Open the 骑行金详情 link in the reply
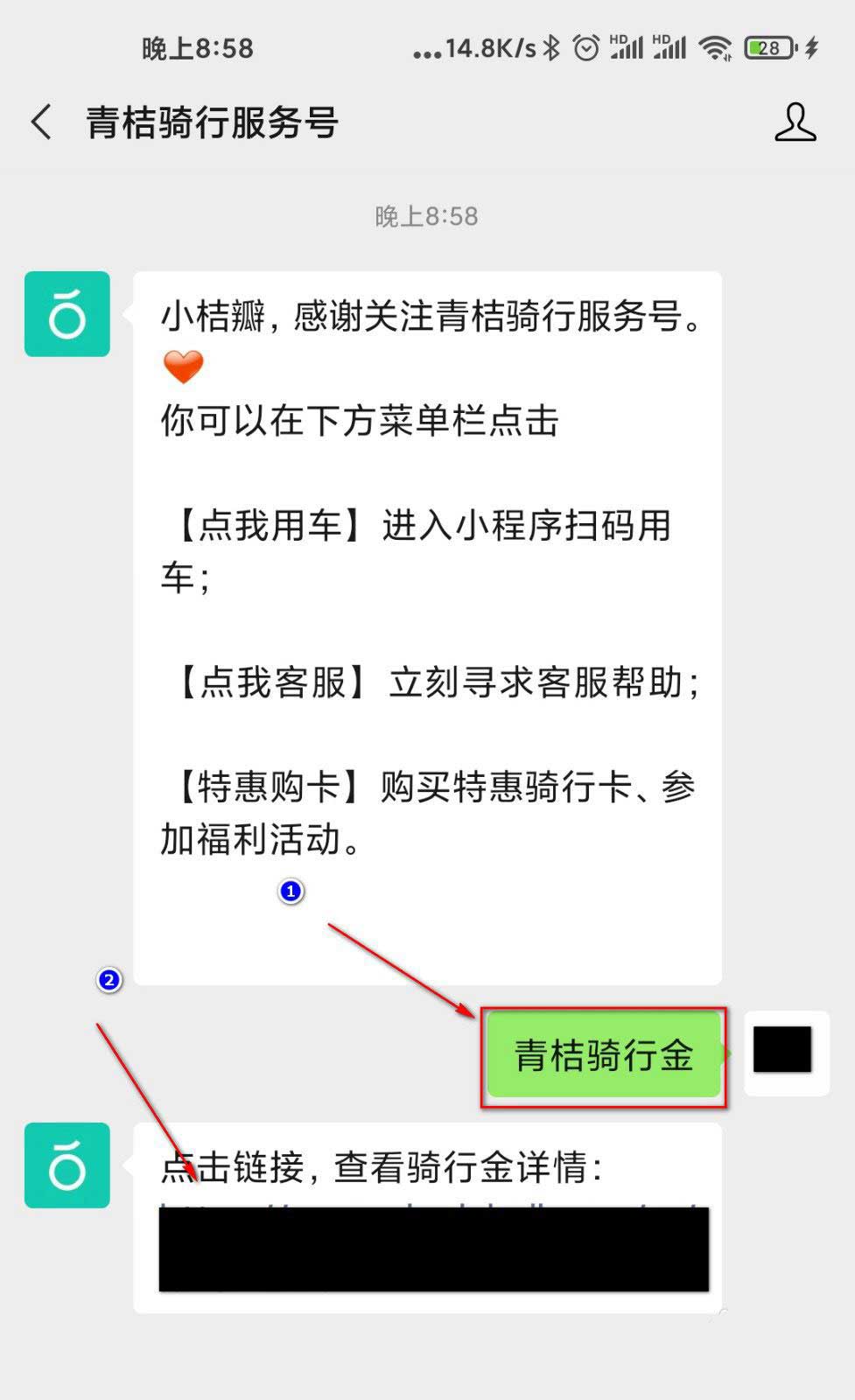 click(433, 1247)
